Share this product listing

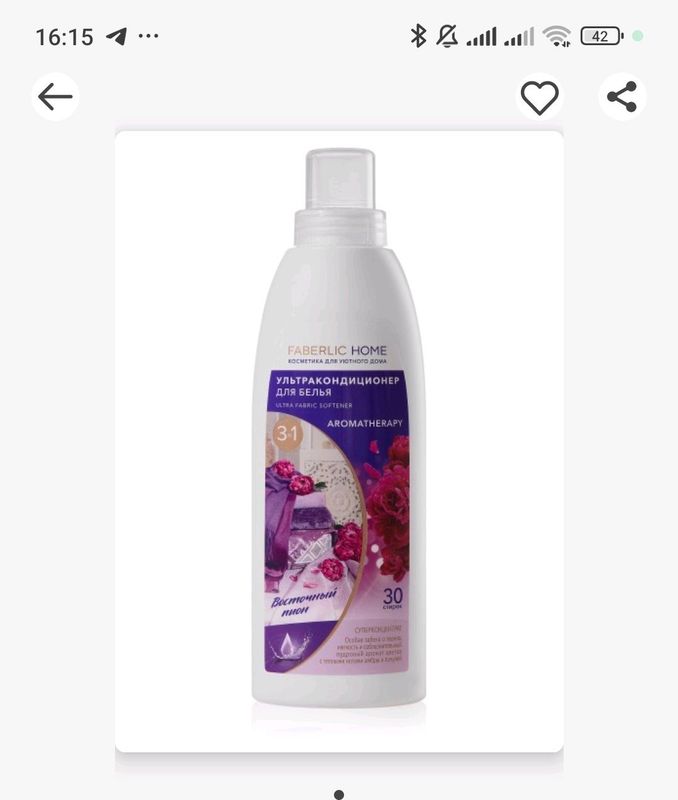(x=622, y=97)
